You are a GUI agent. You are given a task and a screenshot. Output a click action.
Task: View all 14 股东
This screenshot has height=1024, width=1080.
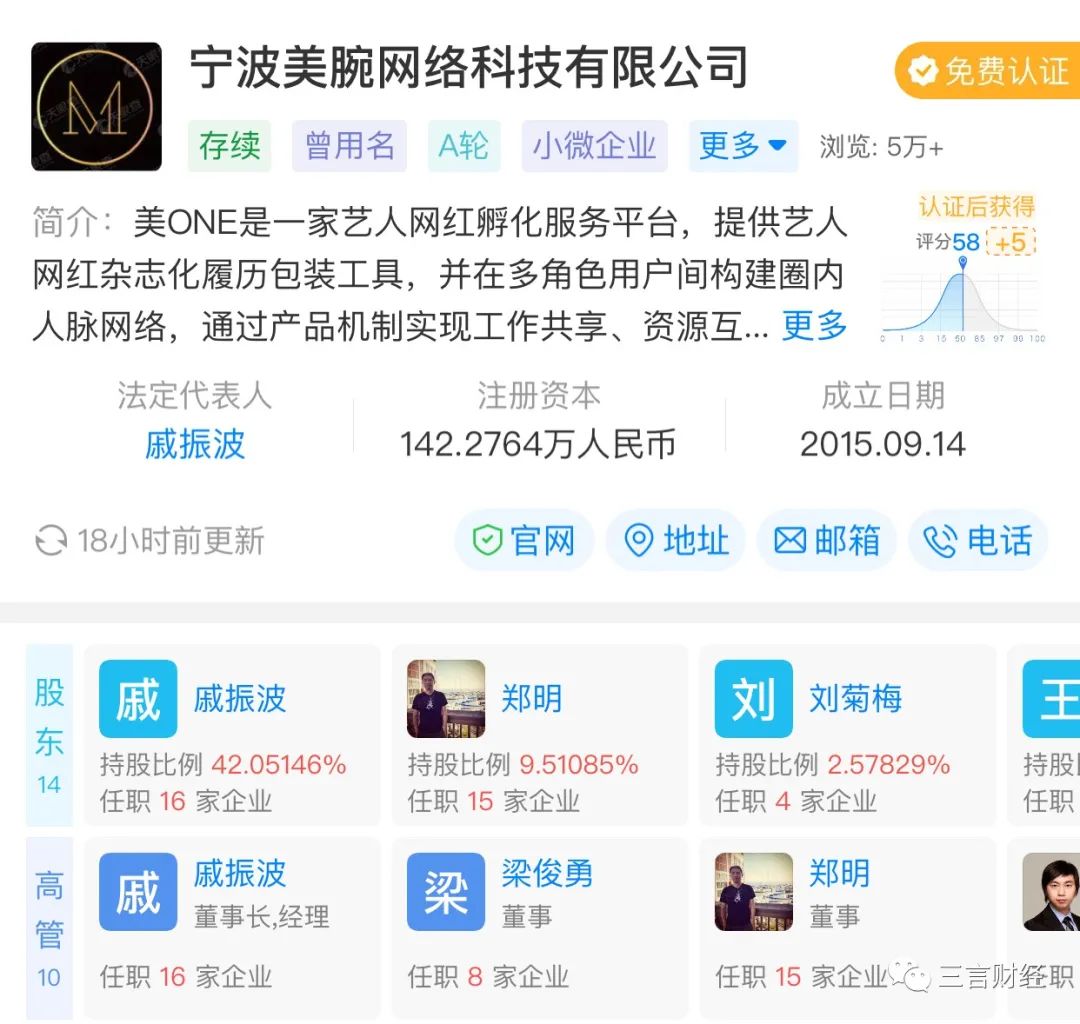pos(49,734)
